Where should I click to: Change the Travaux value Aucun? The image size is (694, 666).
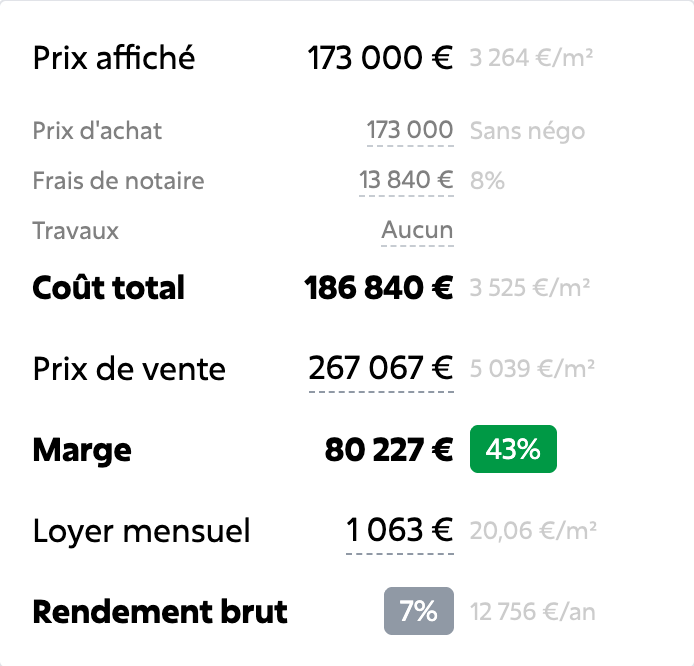pyautogui.click(x=417, y=231)
